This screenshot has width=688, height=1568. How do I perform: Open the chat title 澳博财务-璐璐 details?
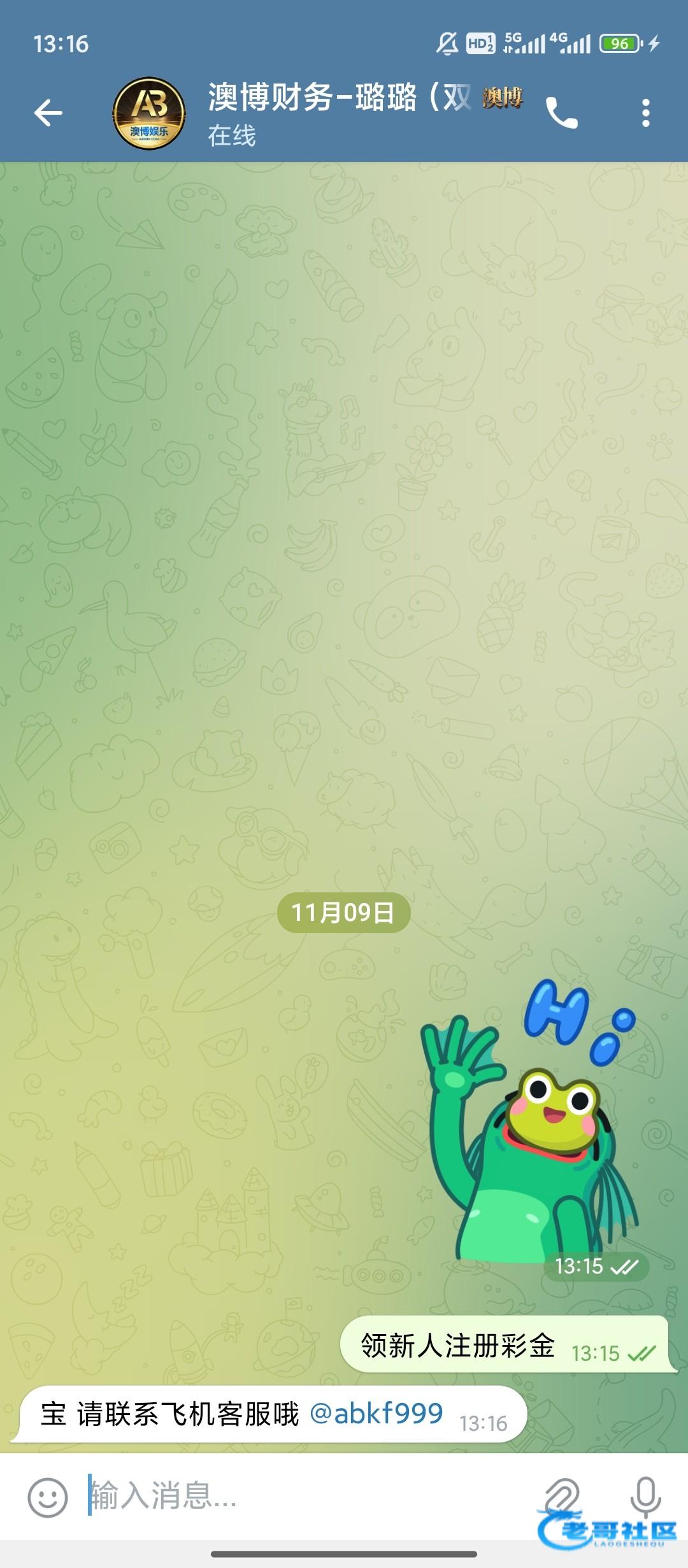tap(364, 113)
